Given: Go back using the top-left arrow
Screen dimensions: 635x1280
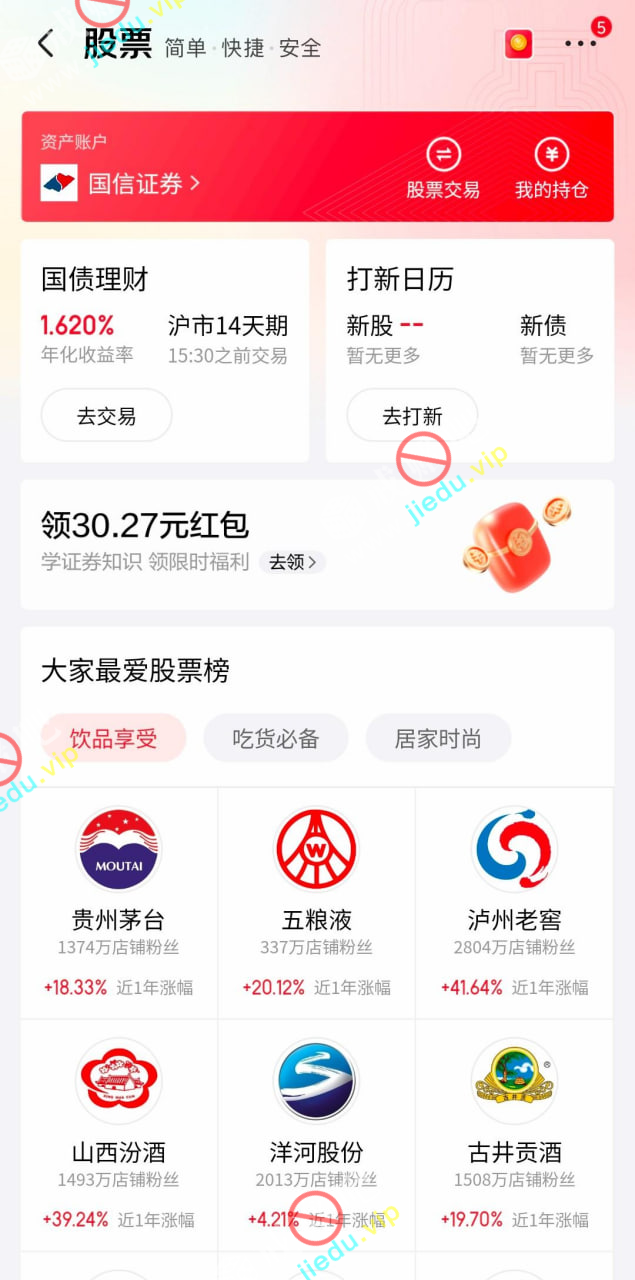Looking at the screenshot, I should click(x=45, y=44).
